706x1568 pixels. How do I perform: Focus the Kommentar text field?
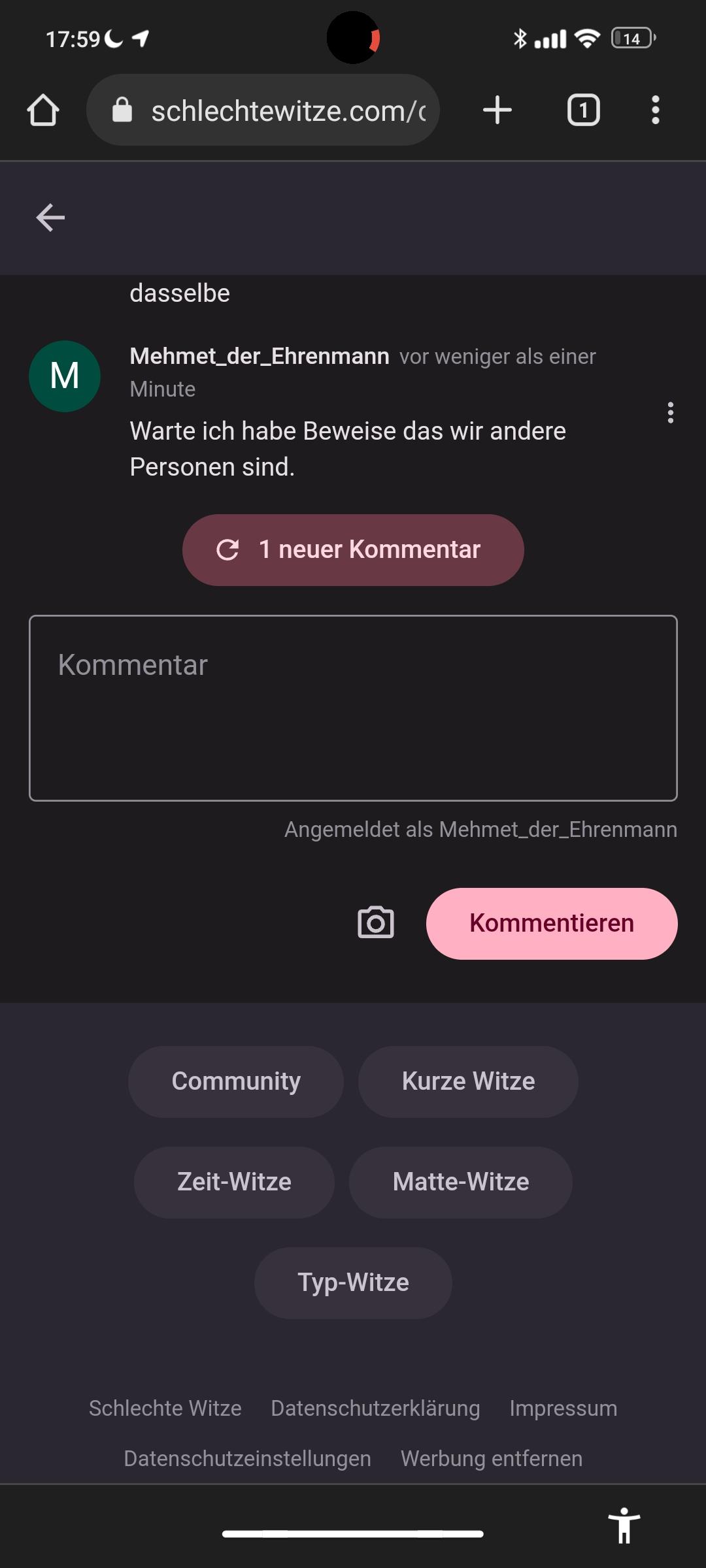tap(353, 708)
